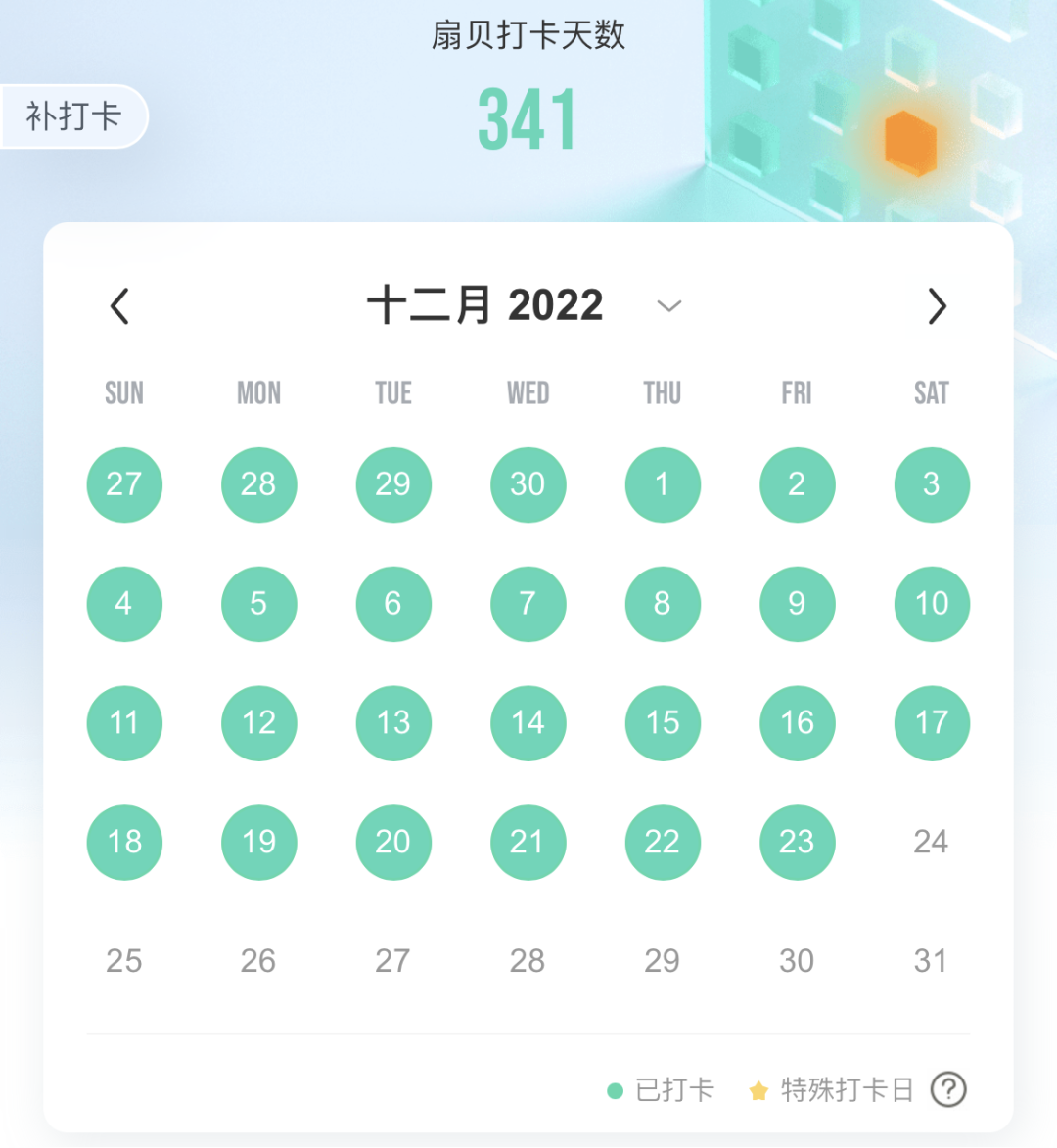This screenshot has height=1148, width=1057.
Task: Select December 18 on the calendar
Action: [124, 842]
